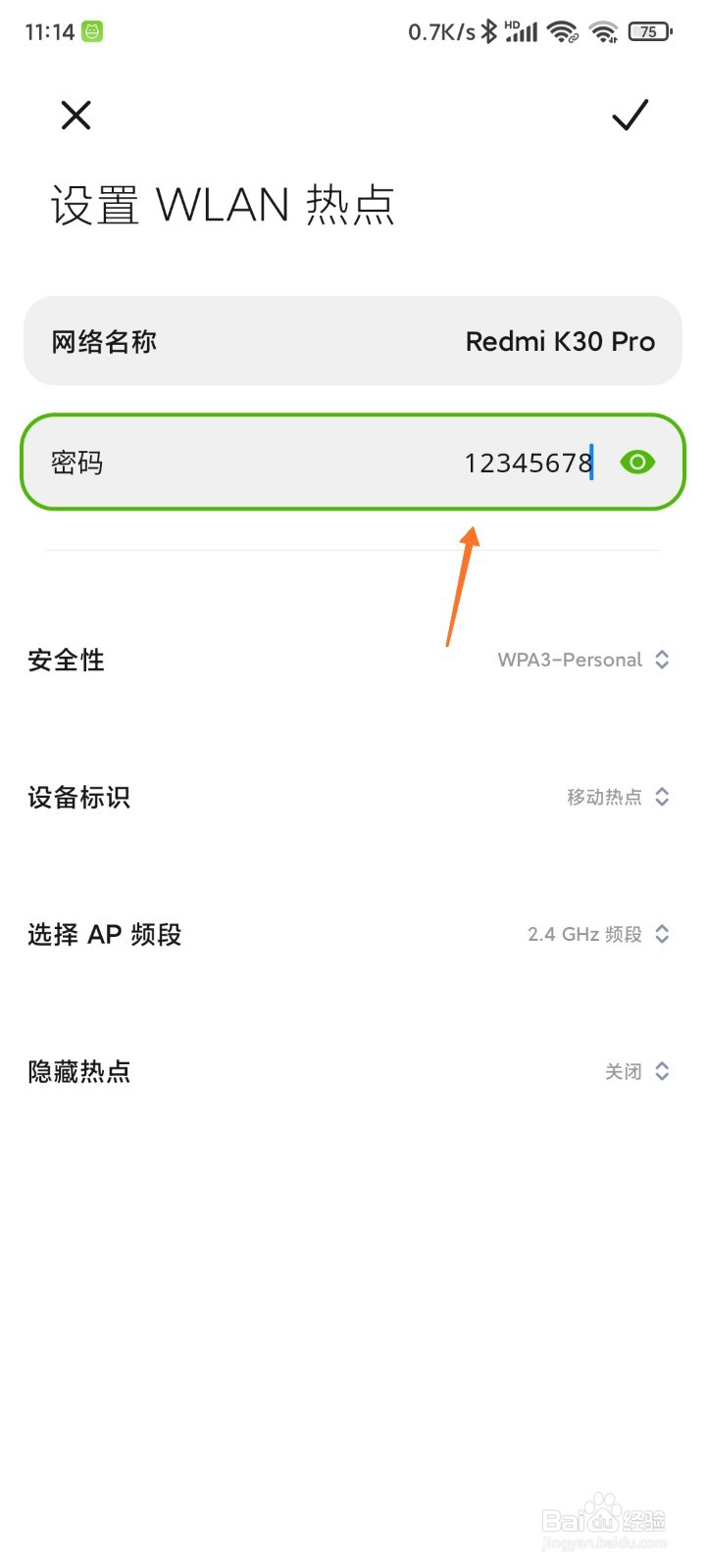The image size is (706, 1568).
Task: Hide the hotspot password using the eye toggle
Action: coord(637,462)
